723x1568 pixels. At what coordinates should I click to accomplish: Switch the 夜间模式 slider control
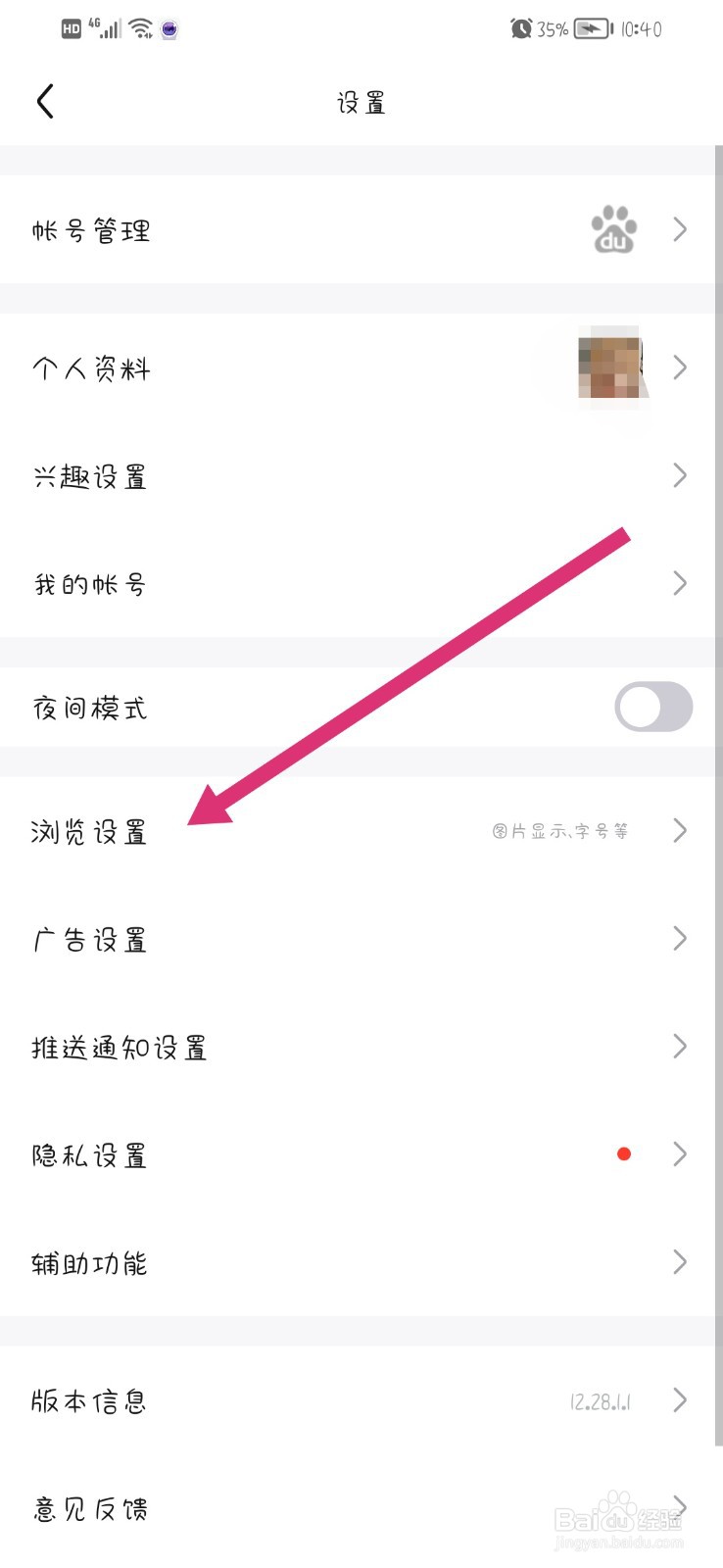click(x=652, y=707)
